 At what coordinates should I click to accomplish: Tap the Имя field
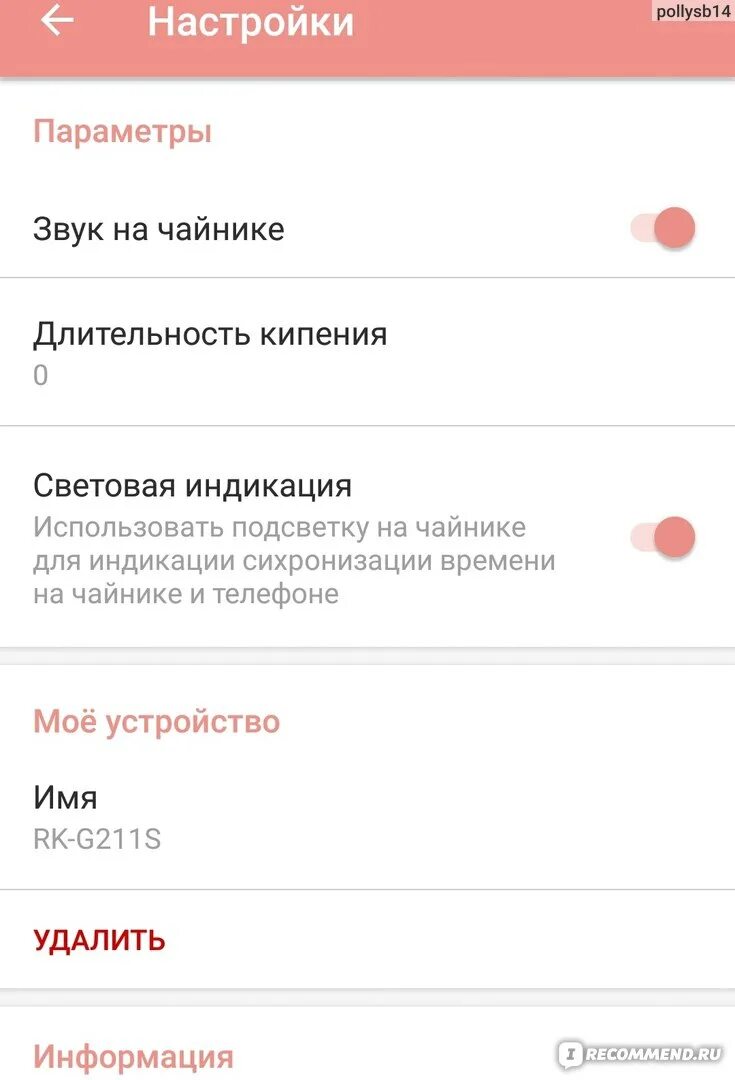(65, 798)
